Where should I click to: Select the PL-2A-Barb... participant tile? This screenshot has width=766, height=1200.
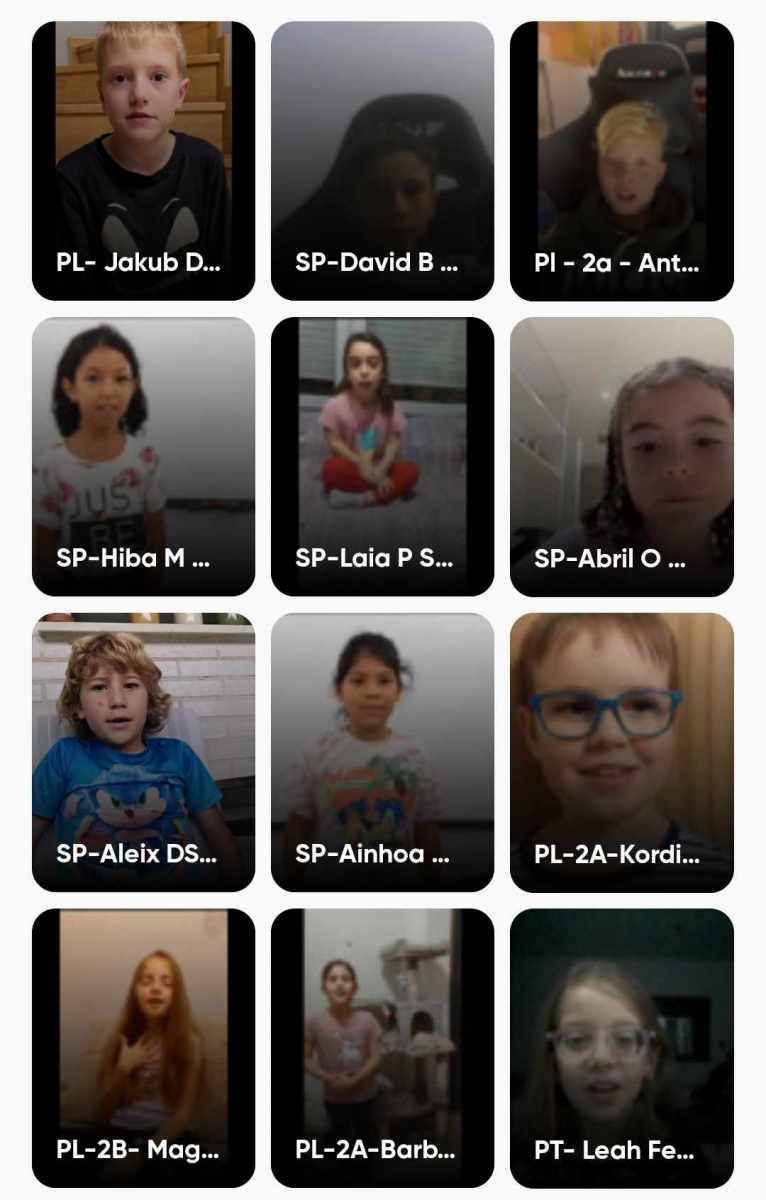click(x=382, y=1047)
